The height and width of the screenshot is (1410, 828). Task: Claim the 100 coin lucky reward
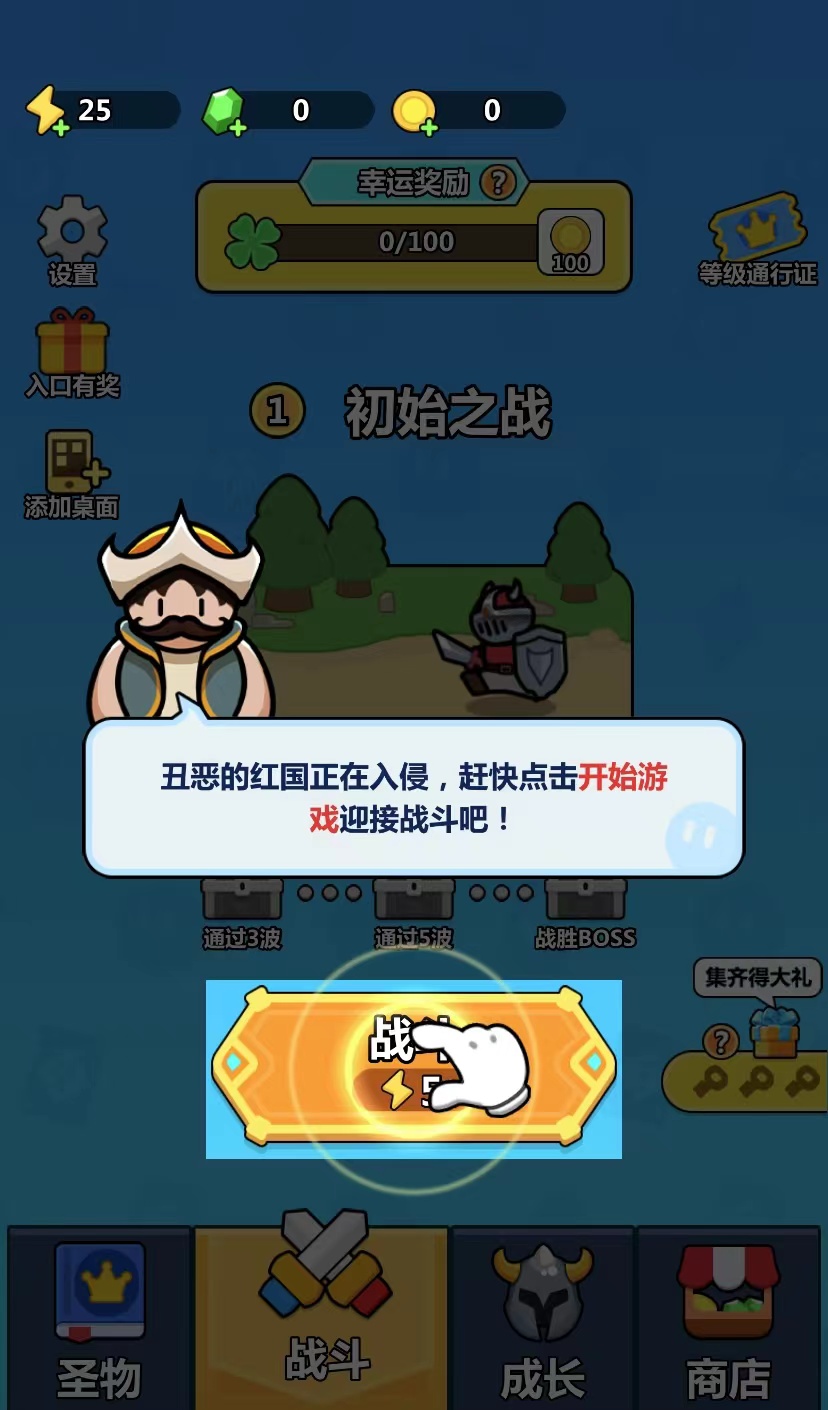pos(570,242)
